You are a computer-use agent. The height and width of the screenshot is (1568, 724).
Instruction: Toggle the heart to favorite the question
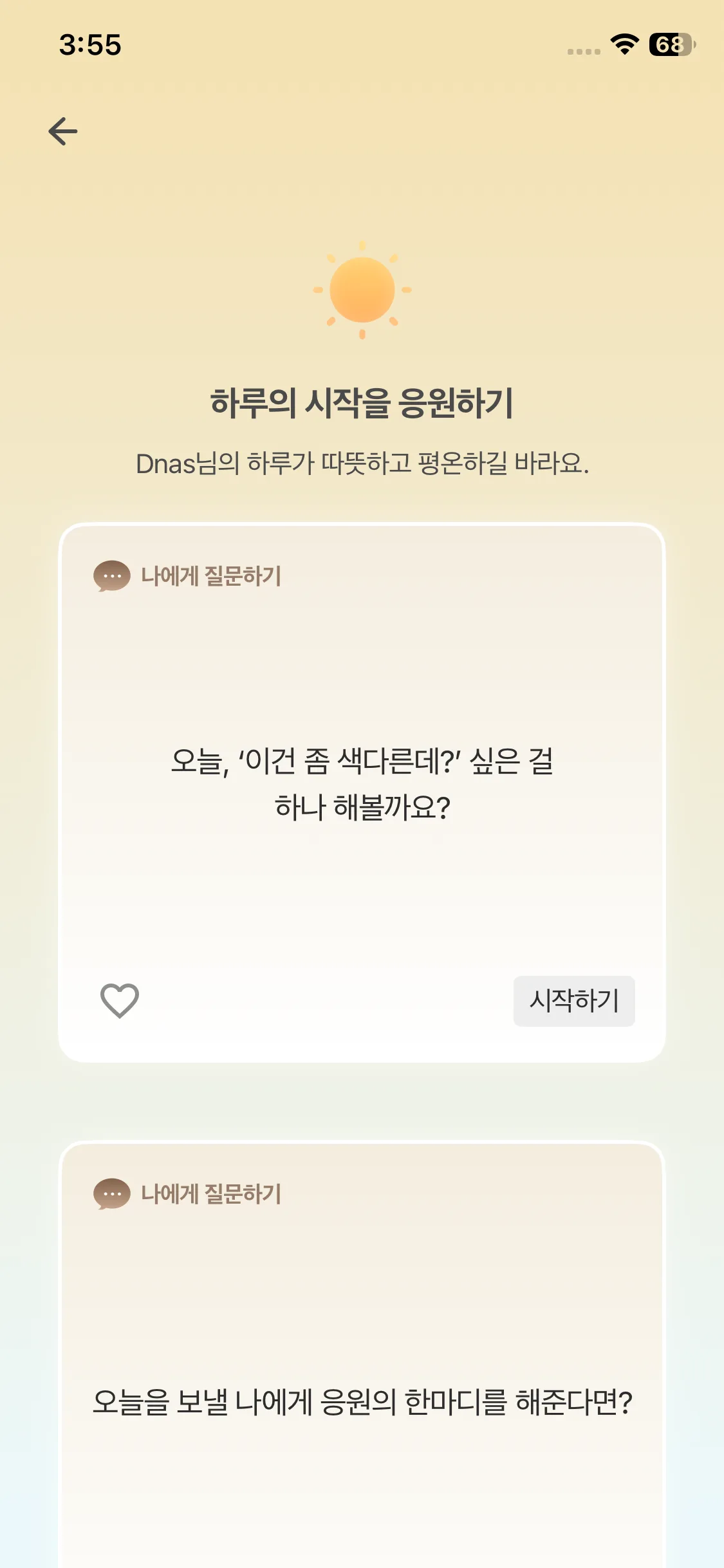click(118, 1000)
